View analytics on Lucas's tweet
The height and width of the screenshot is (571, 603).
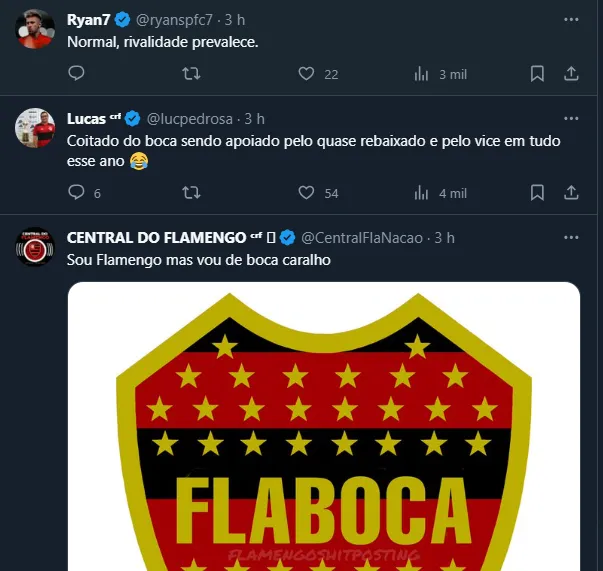[421, 193]
